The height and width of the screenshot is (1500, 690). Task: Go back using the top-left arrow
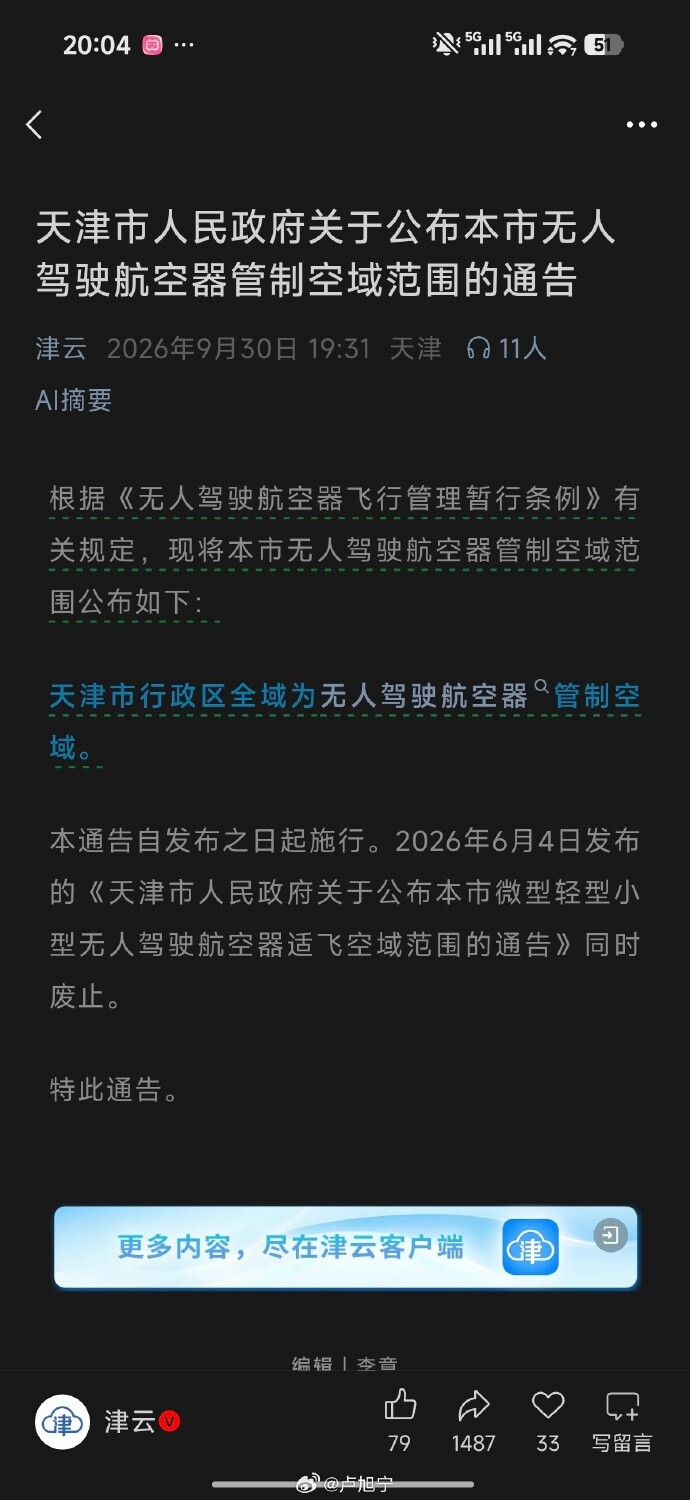pyautogui.click(x=34, y=125)
